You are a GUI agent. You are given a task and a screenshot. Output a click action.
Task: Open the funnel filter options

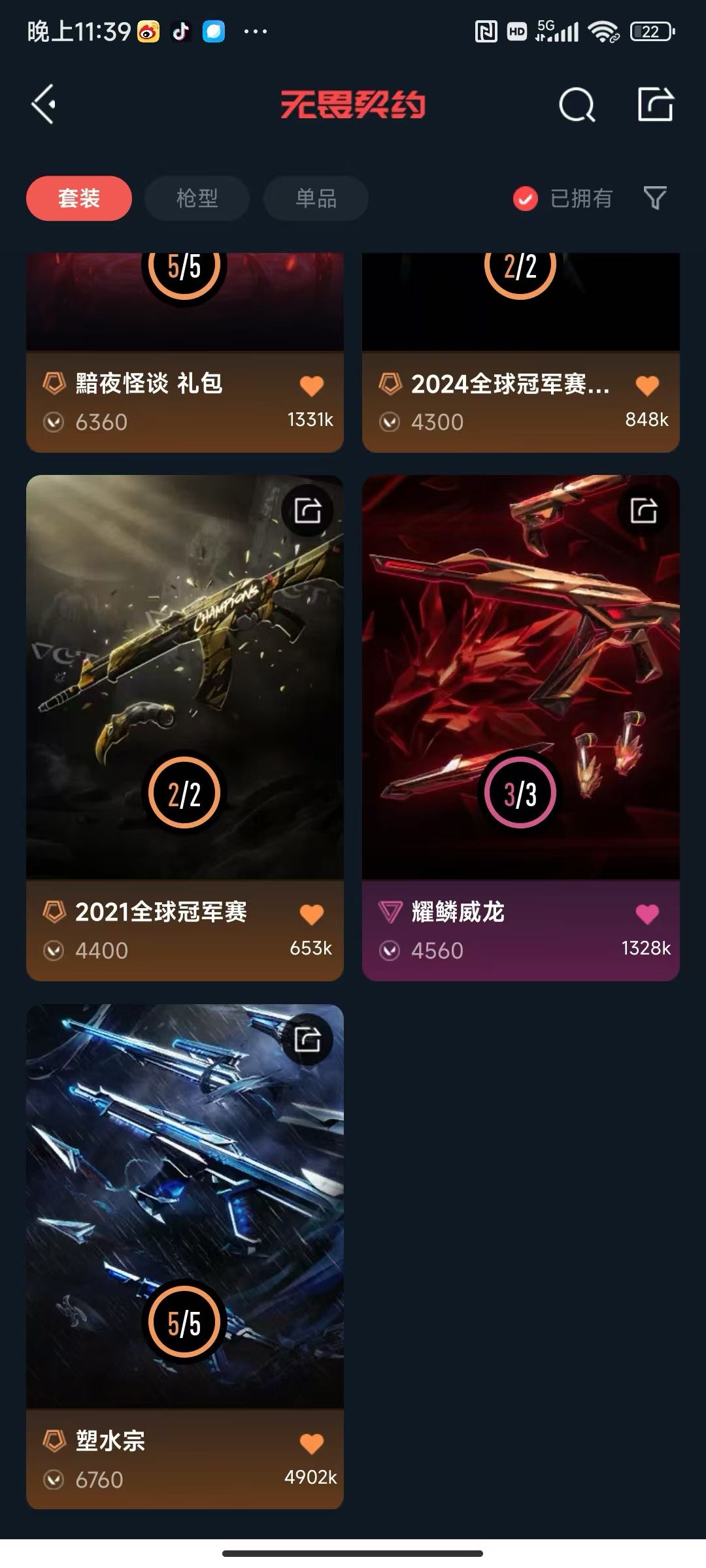654,198
